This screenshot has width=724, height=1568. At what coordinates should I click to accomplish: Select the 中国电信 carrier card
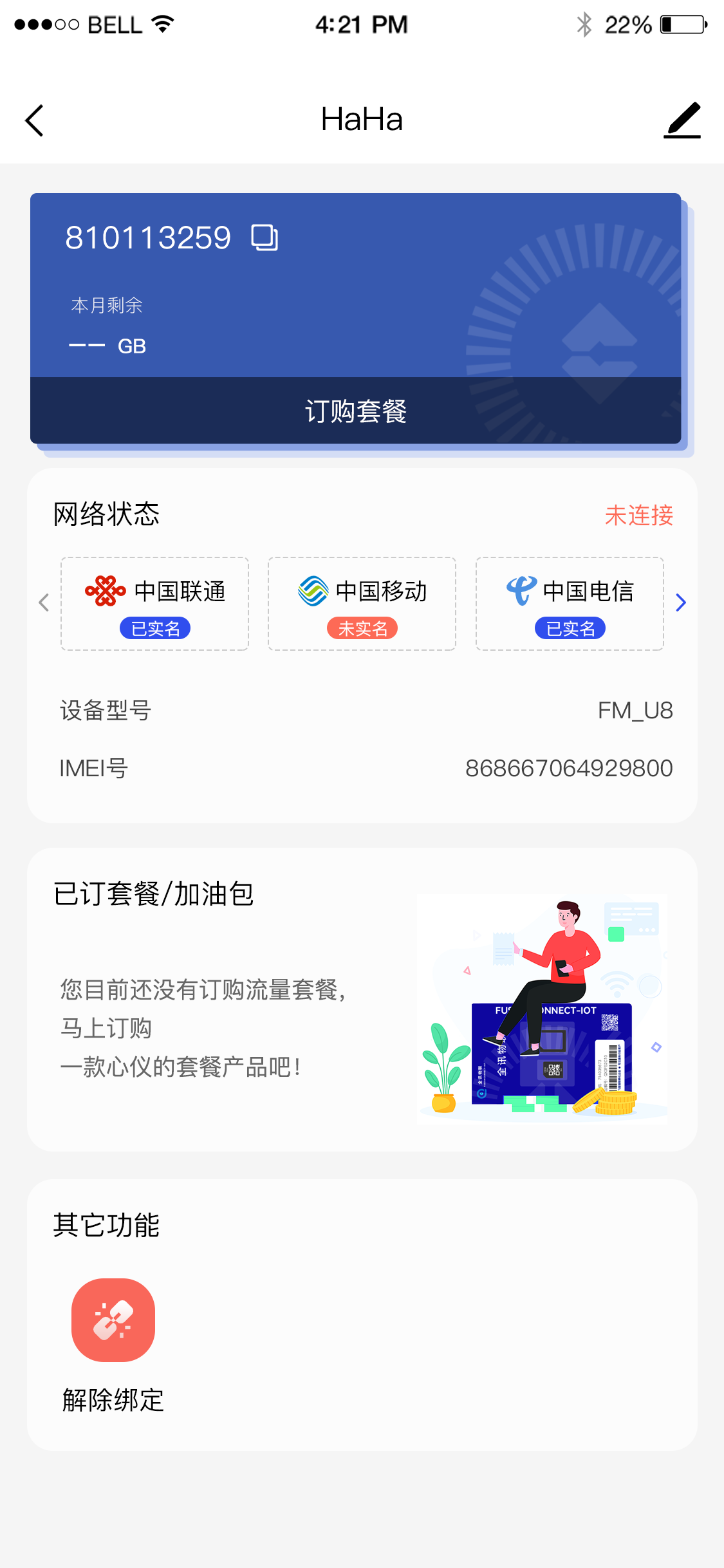(x=570, y=604)
